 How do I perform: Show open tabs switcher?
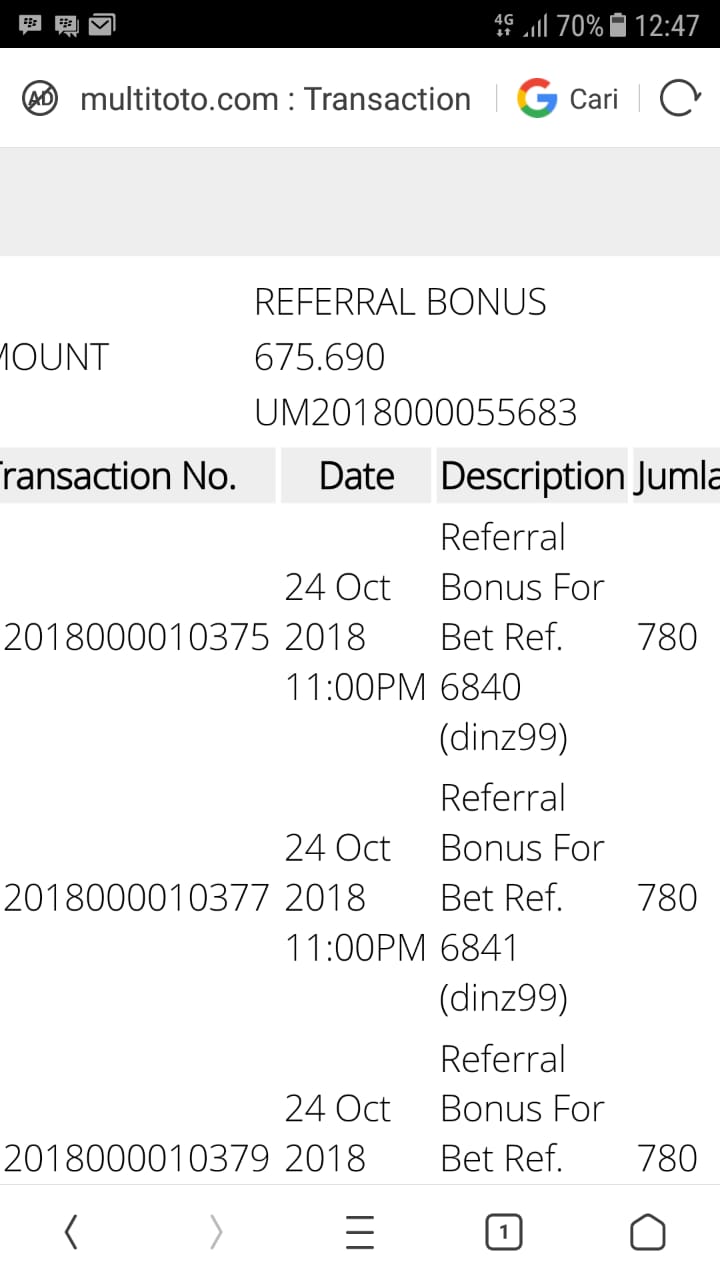503,1233
